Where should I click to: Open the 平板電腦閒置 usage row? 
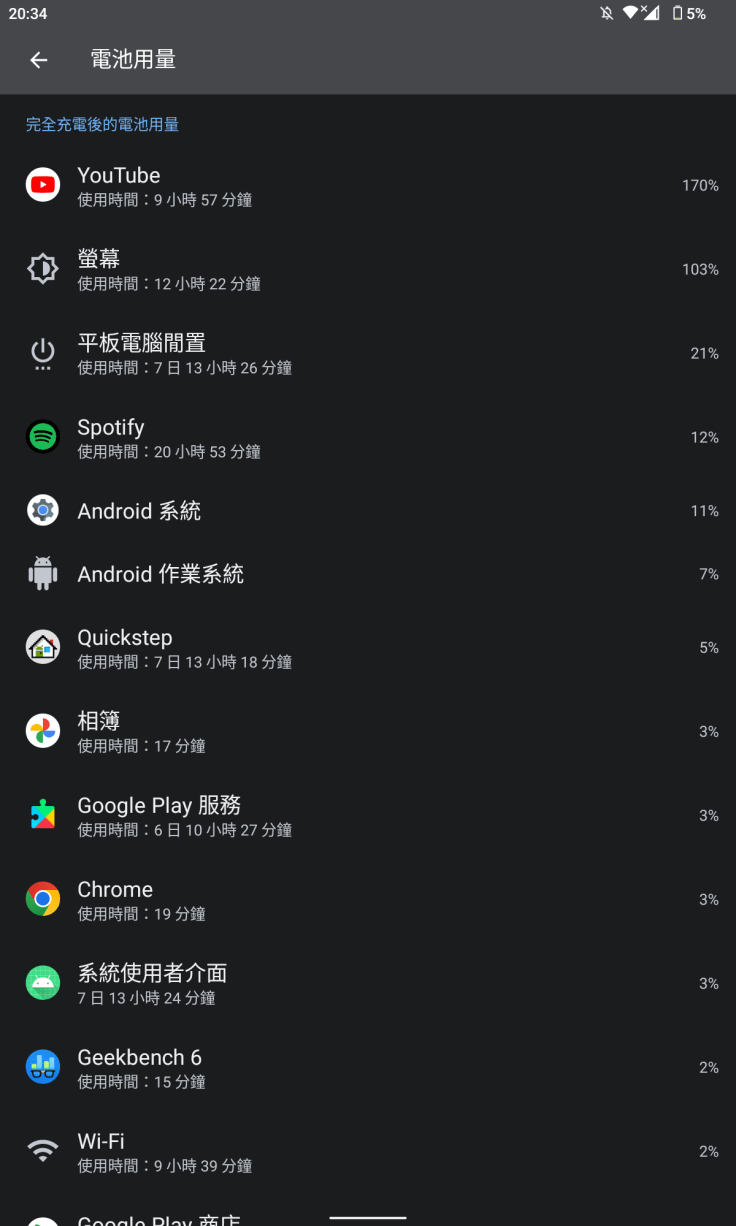point(368,354)
